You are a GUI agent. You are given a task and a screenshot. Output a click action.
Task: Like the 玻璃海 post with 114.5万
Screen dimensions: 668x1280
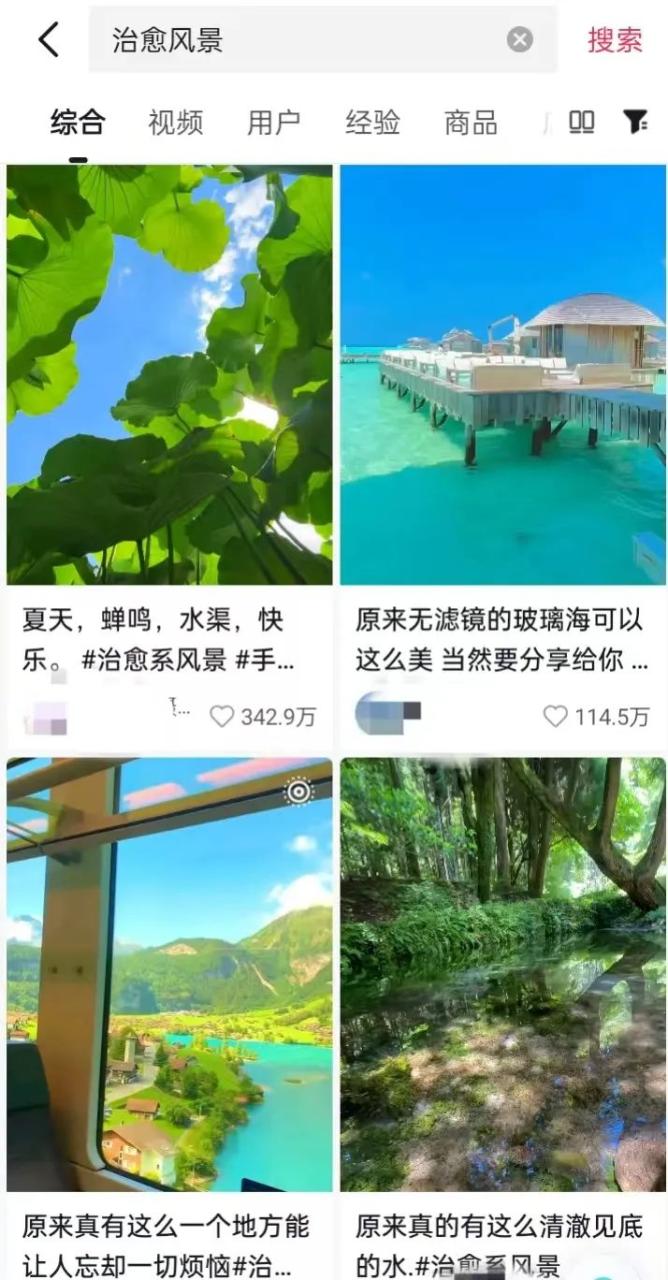tap(555, 716)
